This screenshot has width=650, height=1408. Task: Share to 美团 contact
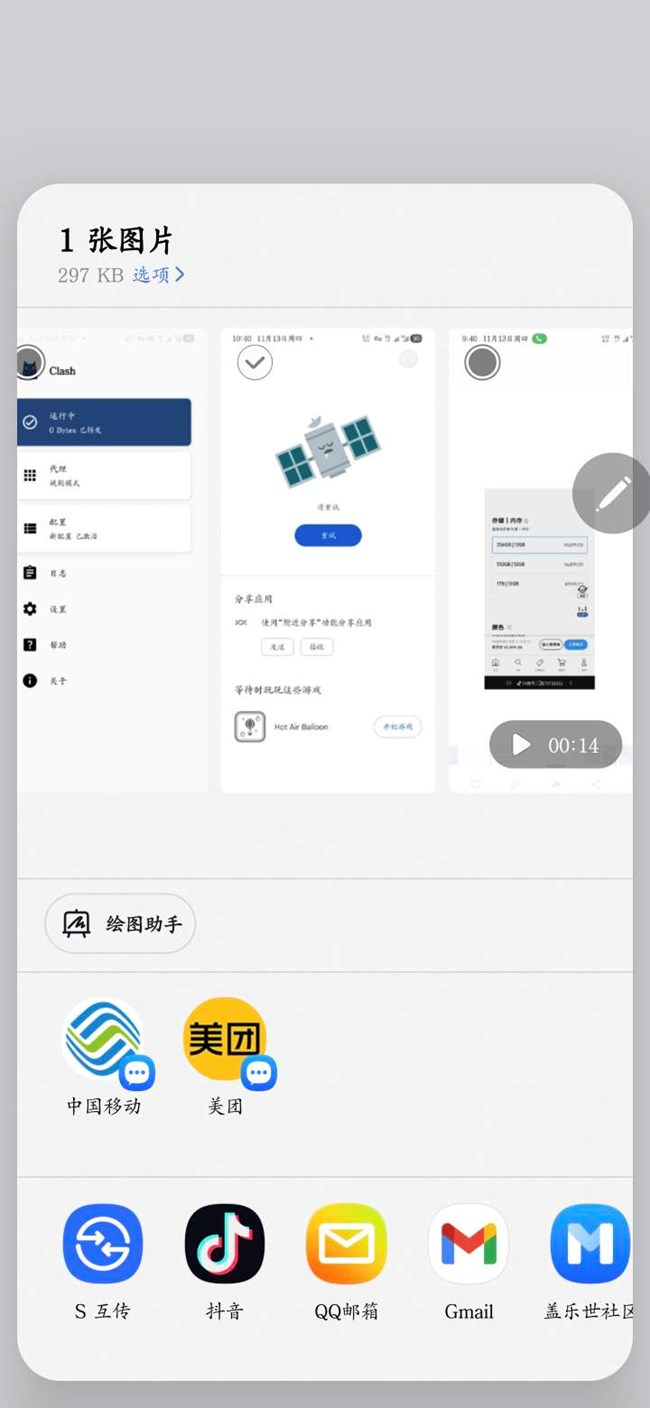pyautogui.click(x=226, y=1041)
